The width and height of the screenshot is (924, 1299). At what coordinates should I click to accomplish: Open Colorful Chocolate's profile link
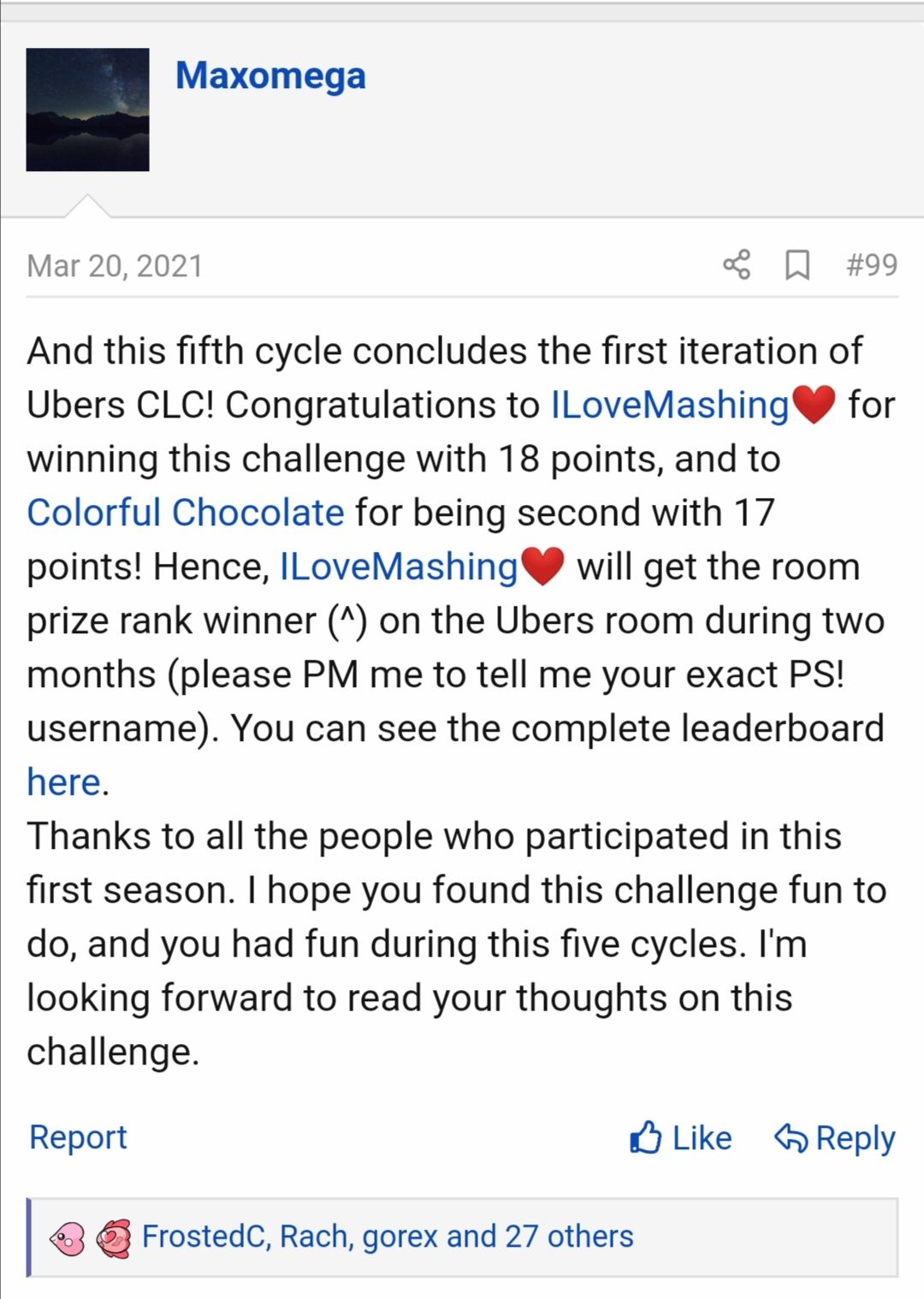(186, 513)
